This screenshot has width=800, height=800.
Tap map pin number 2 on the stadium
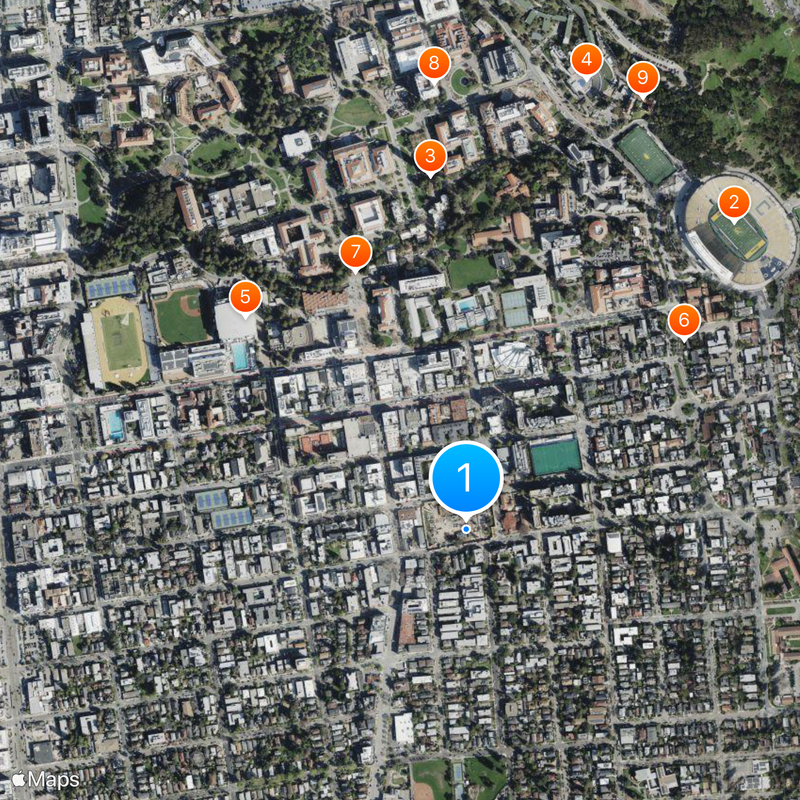coord(734,204)
